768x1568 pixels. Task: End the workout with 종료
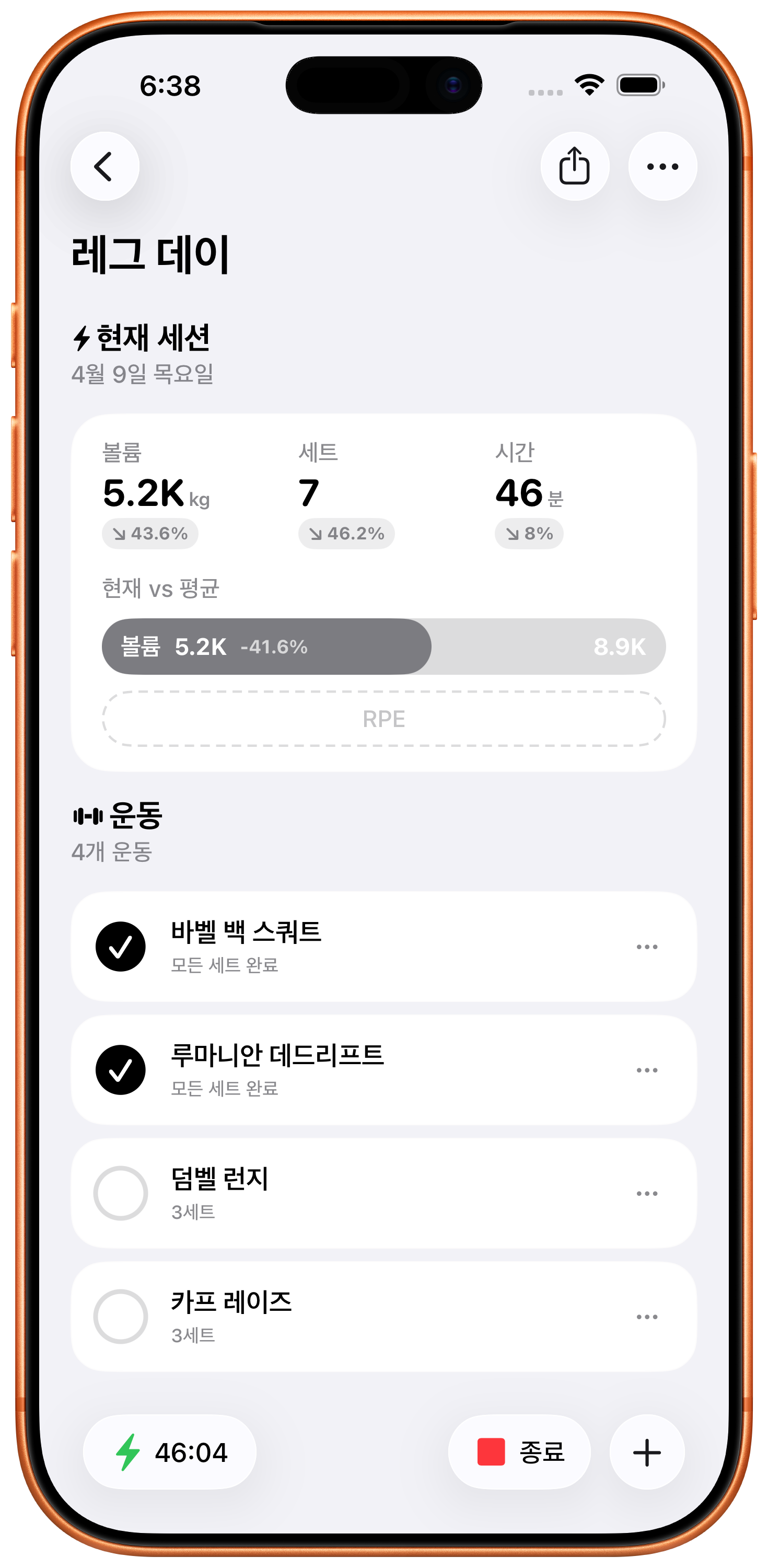click(519, 1452)
